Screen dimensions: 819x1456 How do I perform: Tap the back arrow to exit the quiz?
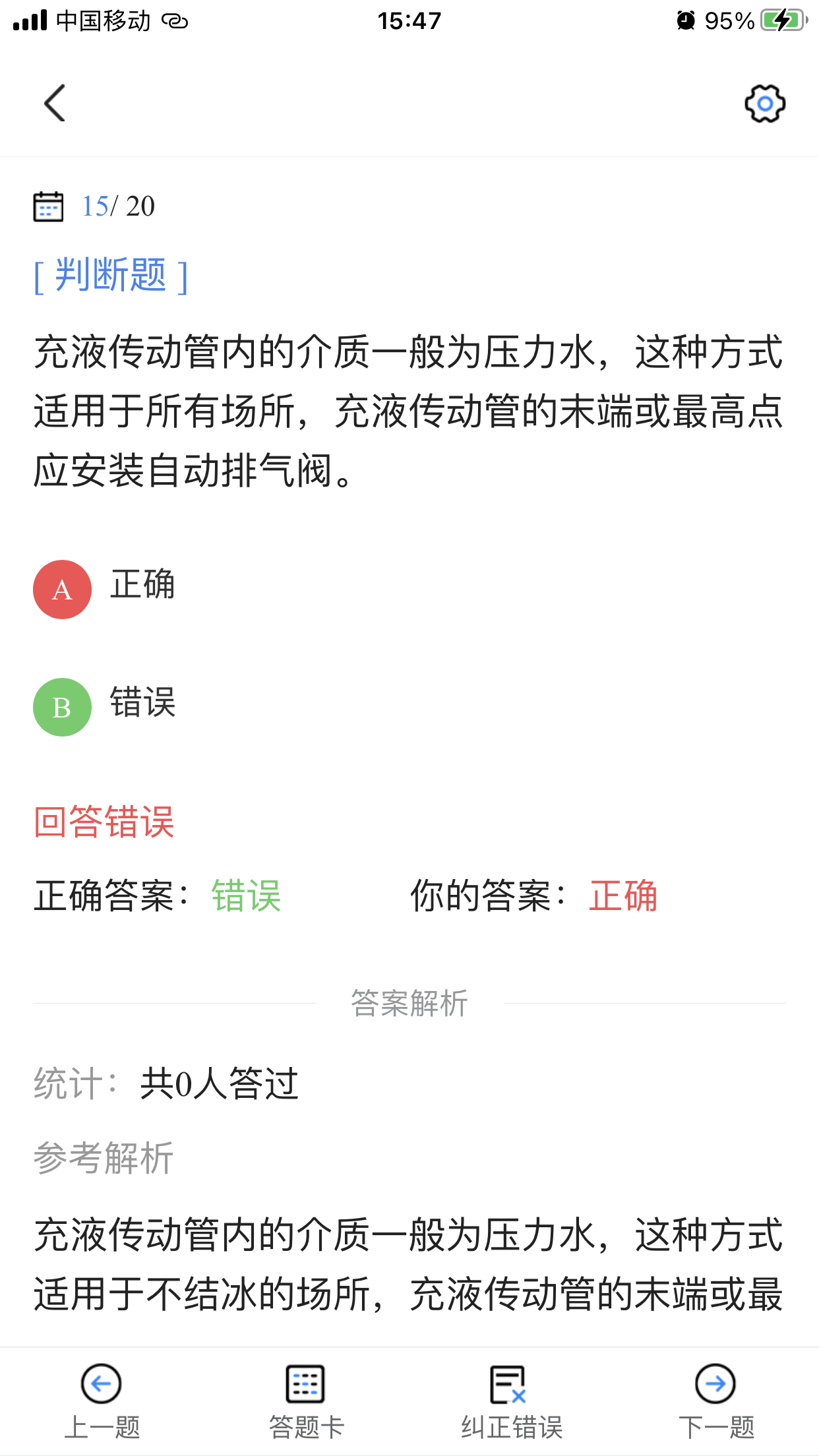pos(53,103)
